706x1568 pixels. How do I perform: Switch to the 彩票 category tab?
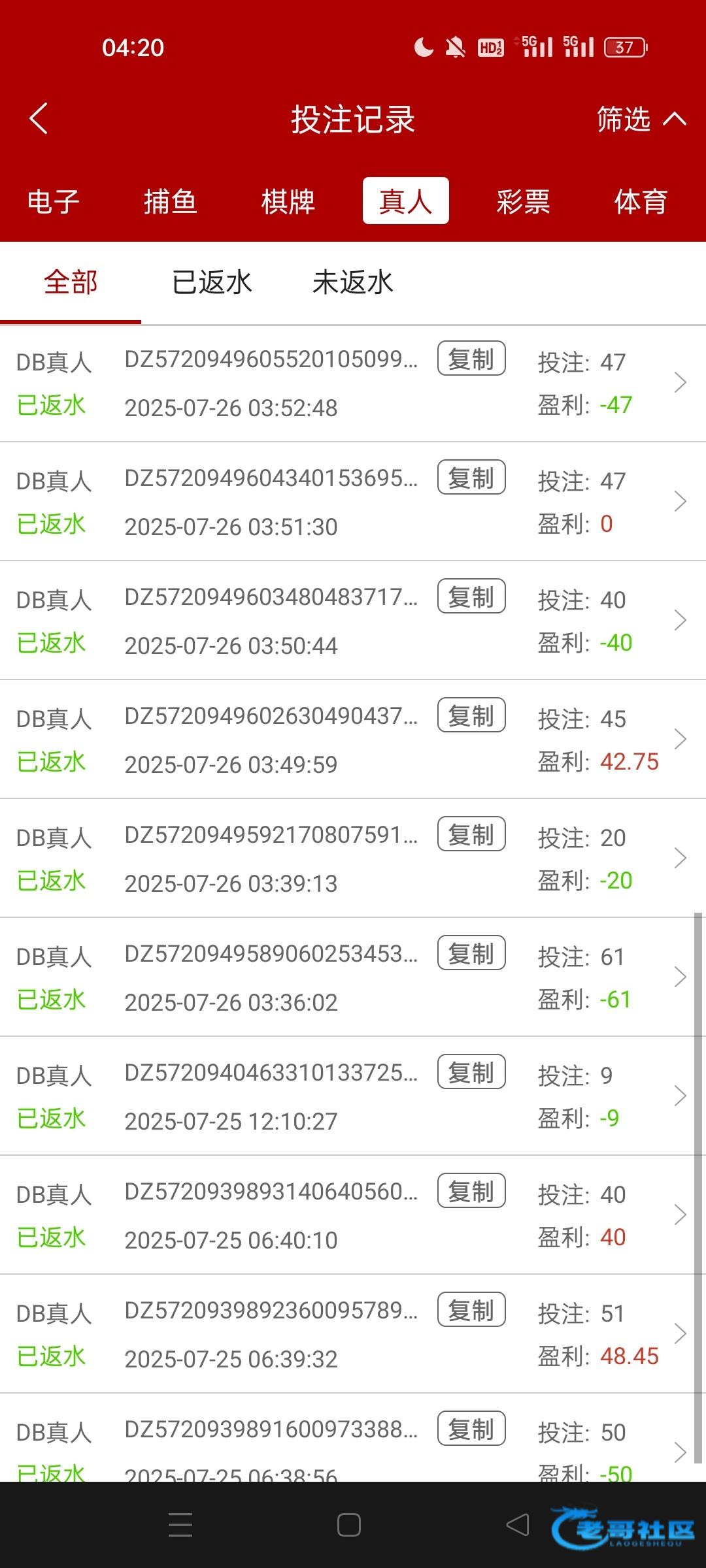click(523, 201)
